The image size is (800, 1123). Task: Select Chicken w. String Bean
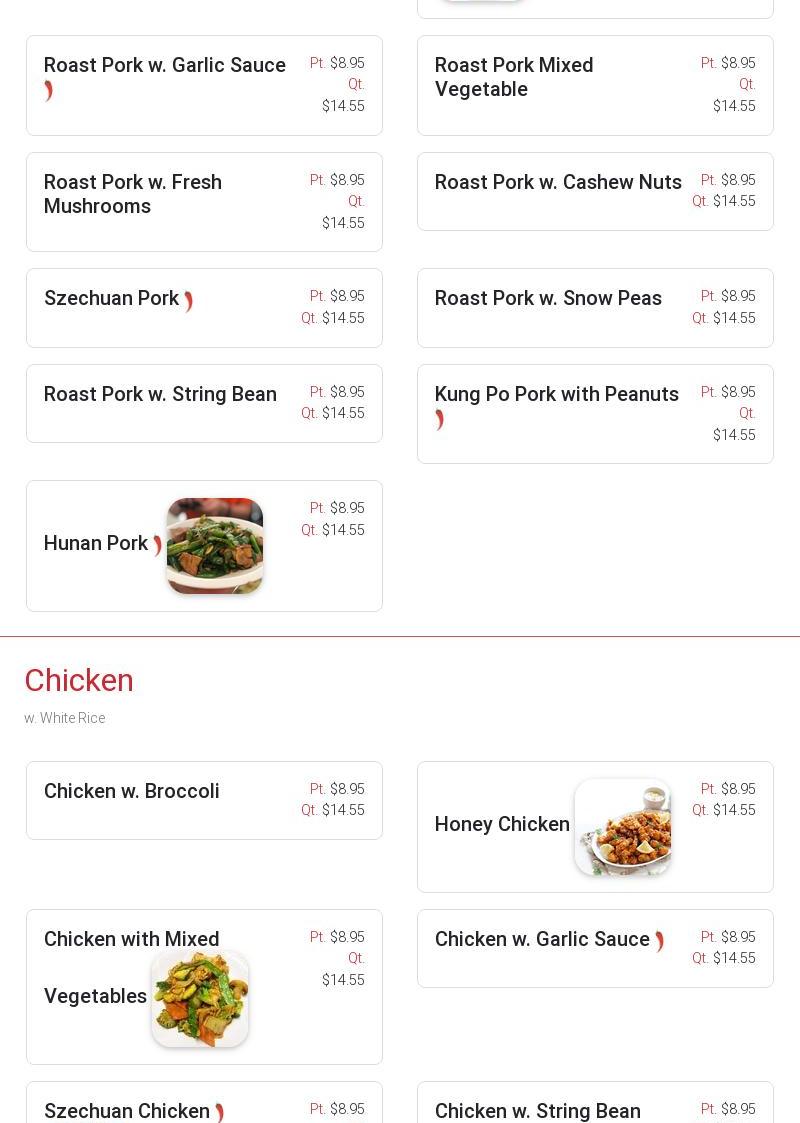point(537,1110)
